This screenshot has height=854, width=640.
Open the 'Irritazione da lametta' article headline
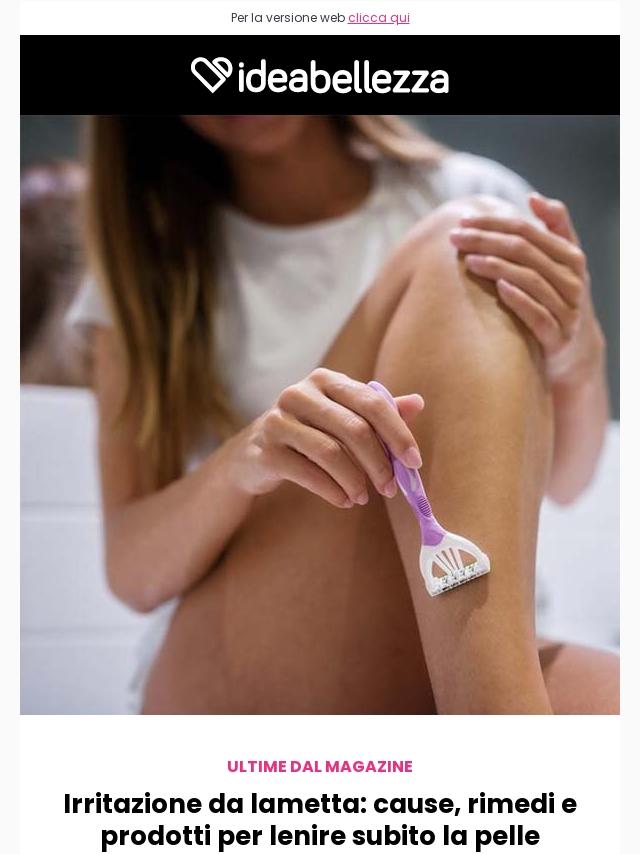(x=320, y=819)
